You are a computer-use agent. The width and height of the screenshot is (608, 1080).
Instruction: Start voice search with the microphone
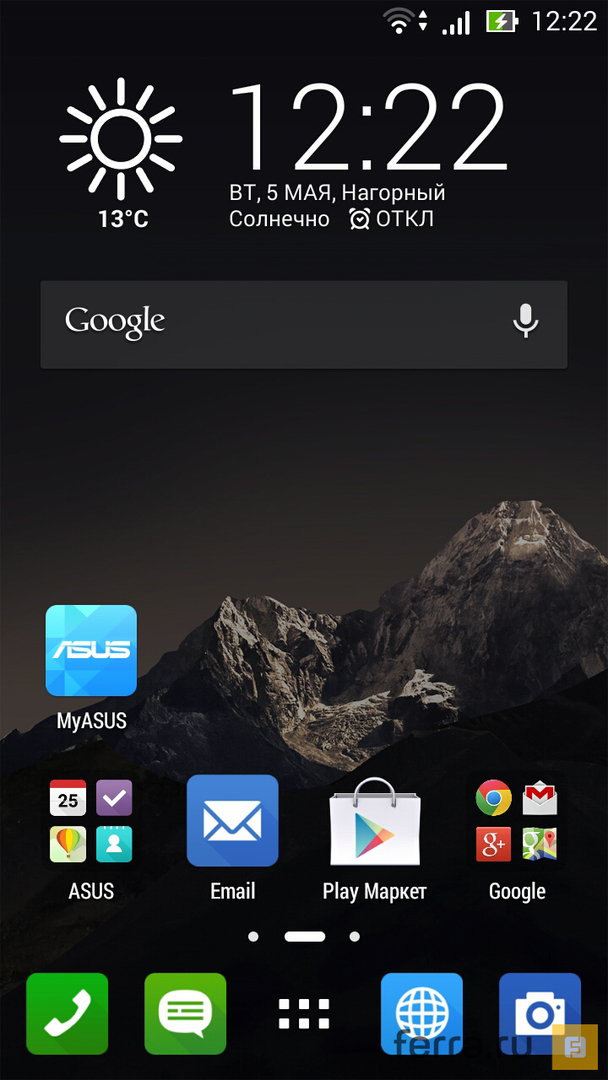525,321
